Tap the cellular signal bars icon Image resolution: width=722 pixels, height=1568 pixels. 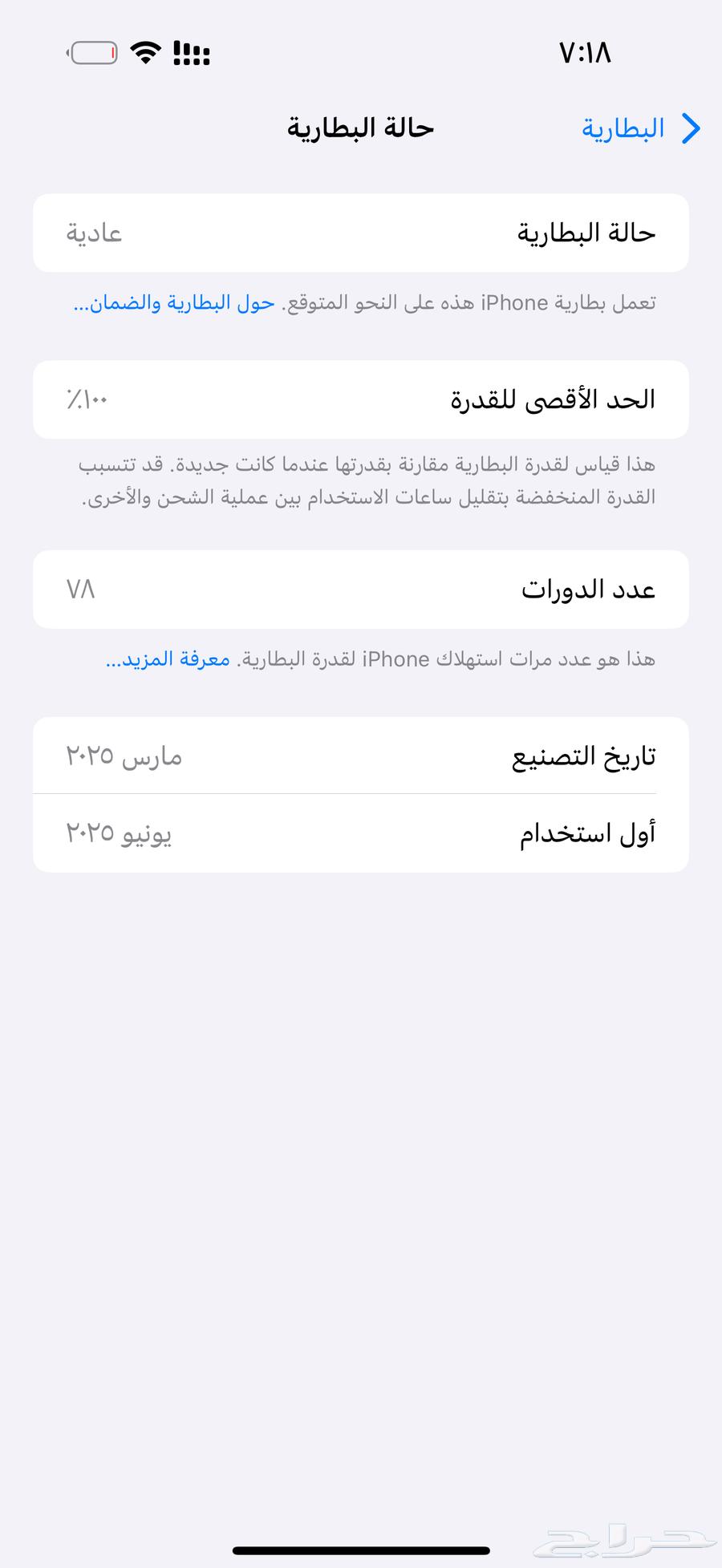pyautogui.click(x=190, y=53)
